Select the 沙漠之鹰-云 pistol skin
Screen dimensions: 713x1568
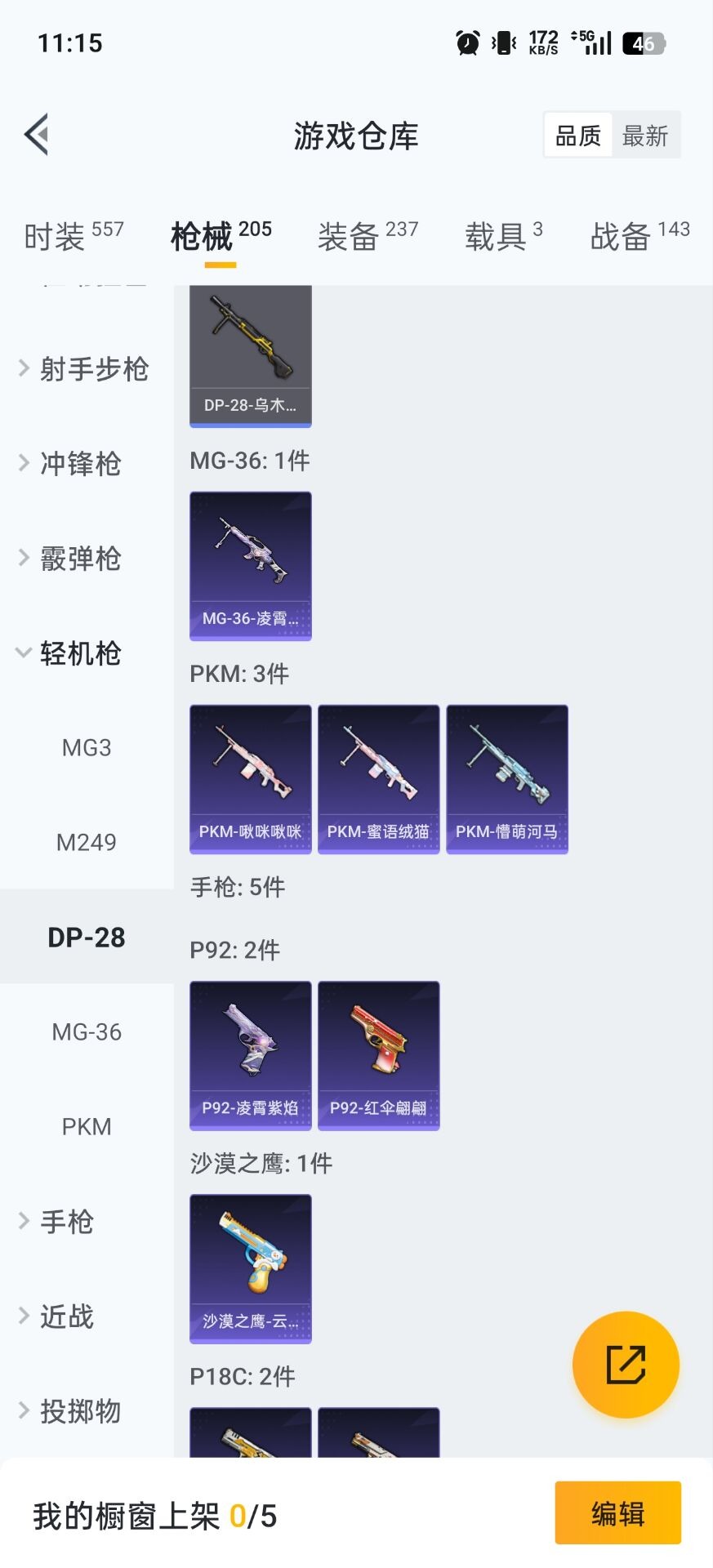[x=250, y=1267]
